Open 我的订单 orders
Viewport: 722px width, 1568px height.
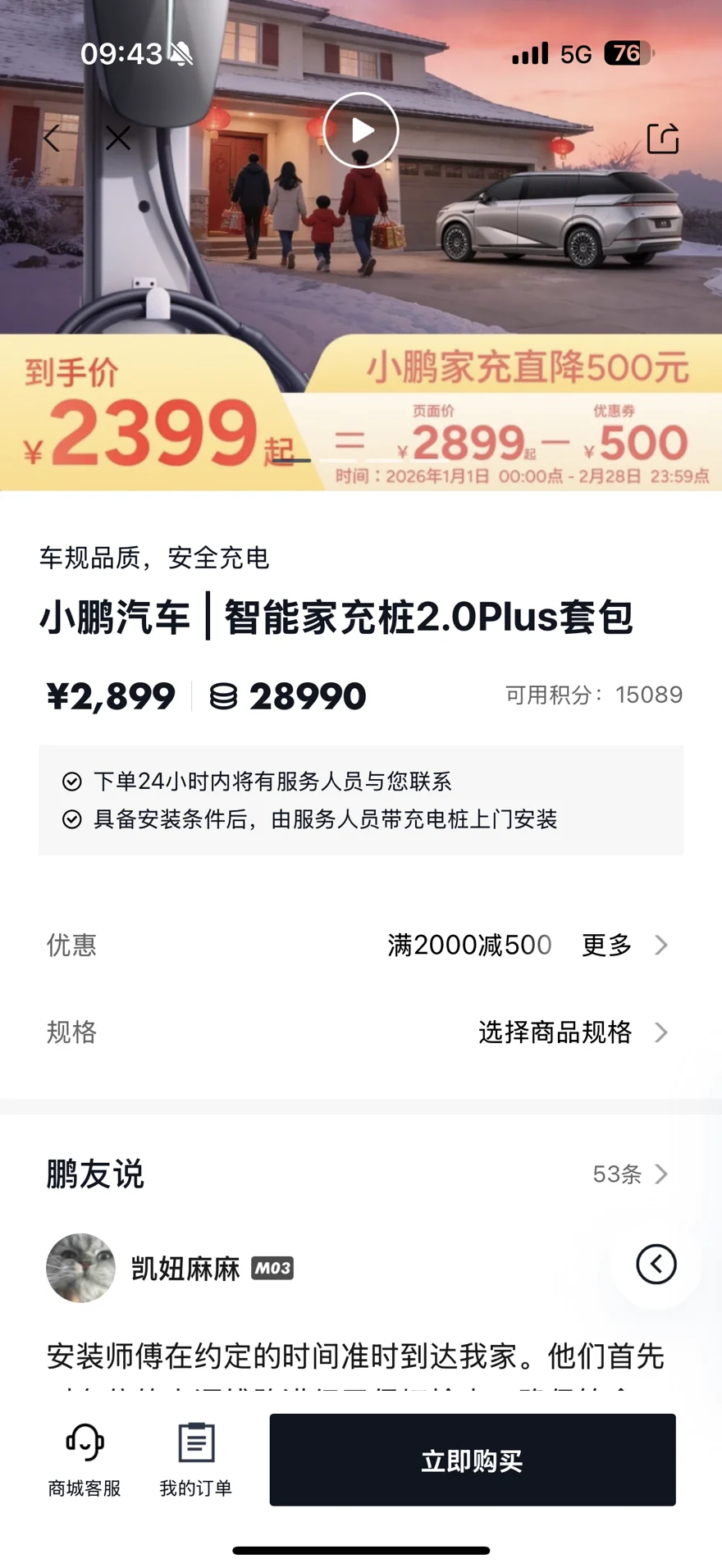point(196,1460)
